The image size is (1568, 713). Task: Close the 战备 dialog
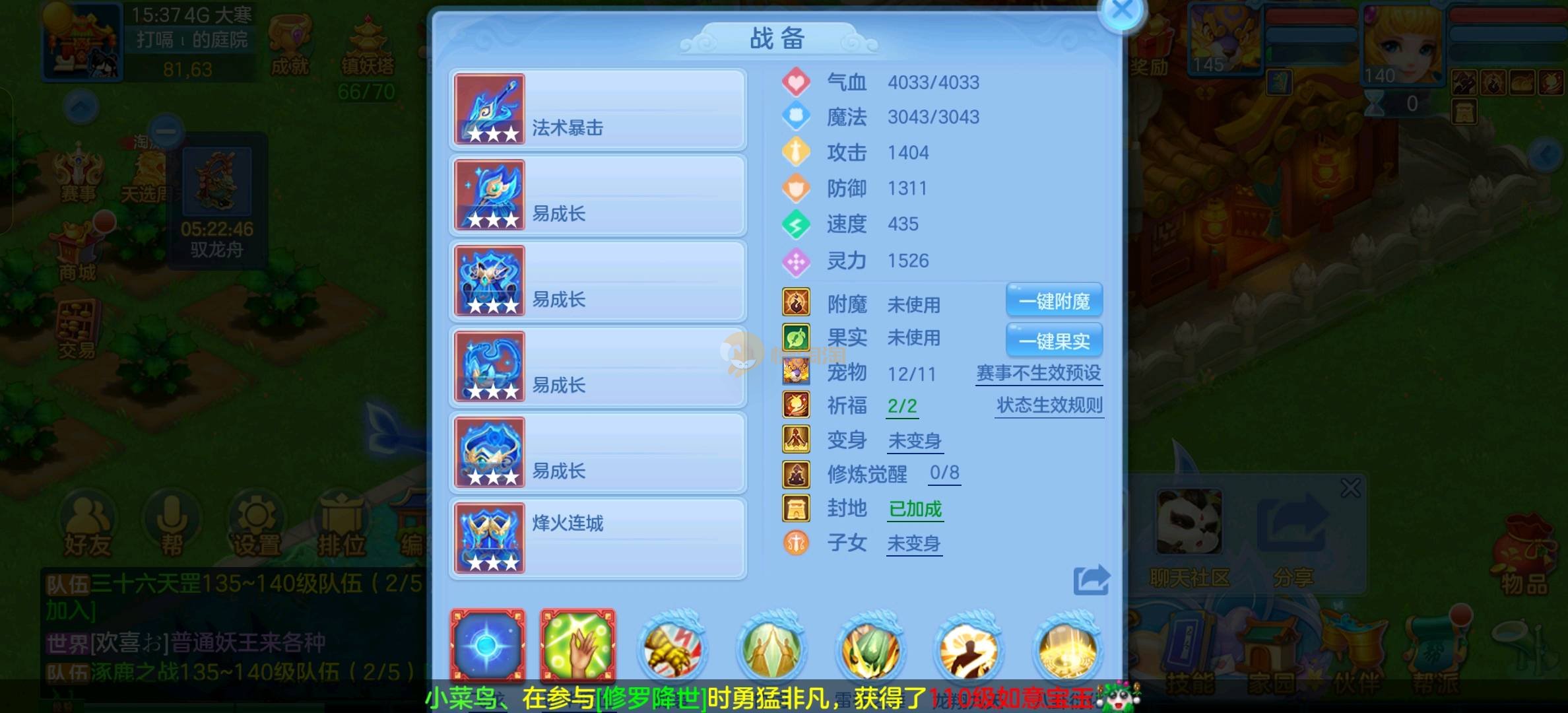pyautogui.click(x=1122, y=12)
